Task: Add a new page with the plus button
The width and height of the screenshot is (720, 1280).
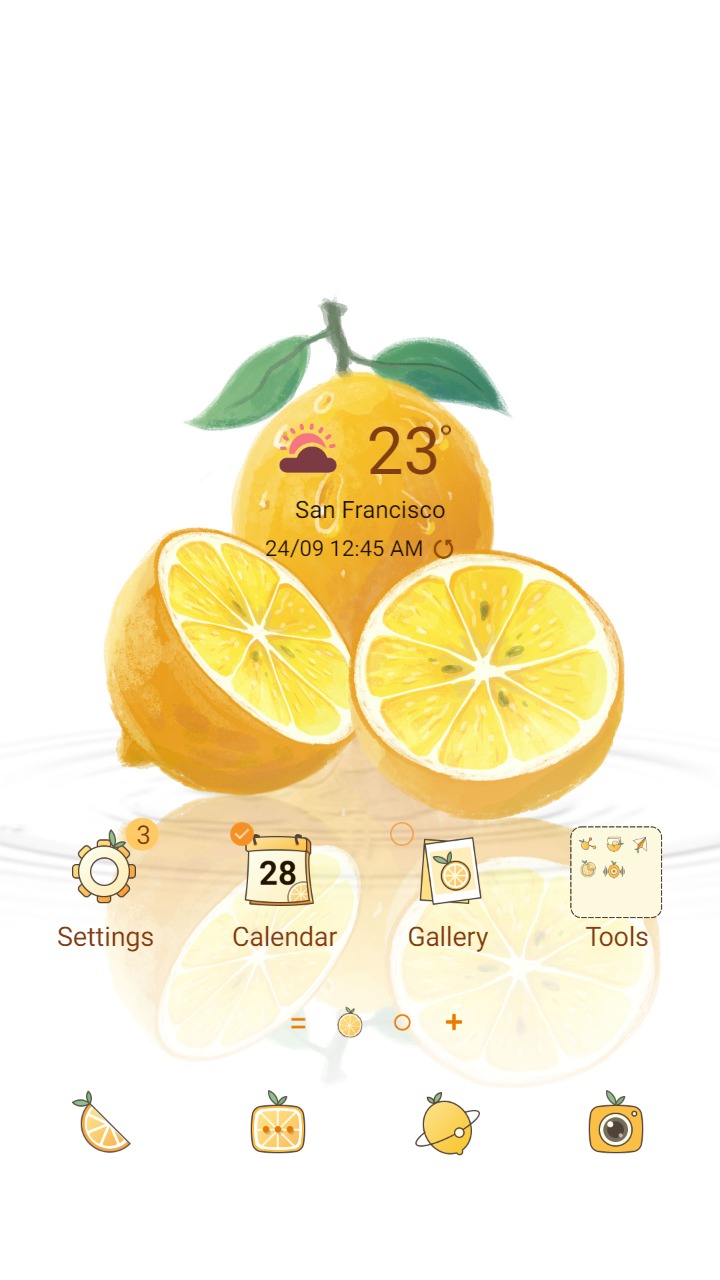Action: (x=452, y=1023)
